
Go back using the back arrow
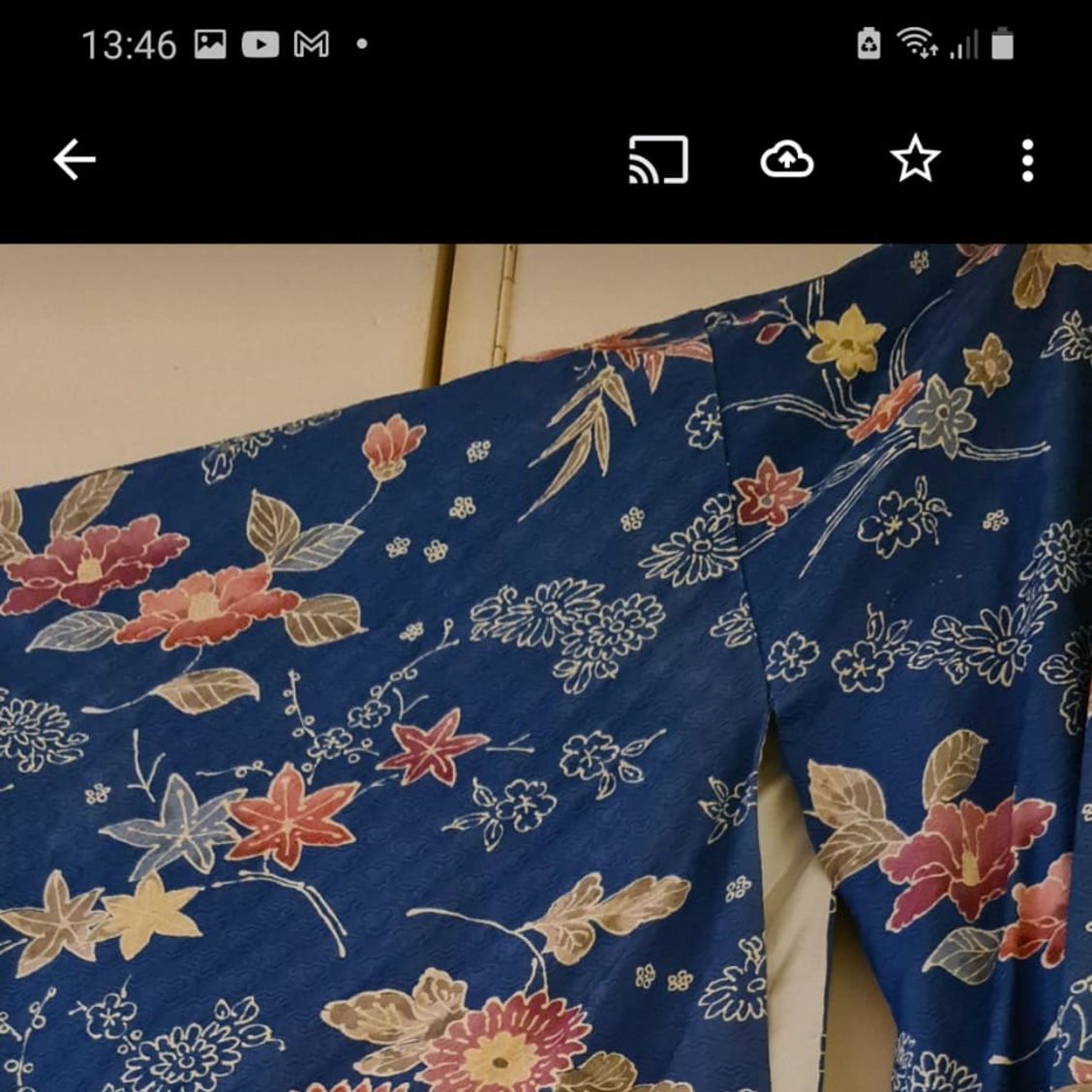(x=74, y=160)
